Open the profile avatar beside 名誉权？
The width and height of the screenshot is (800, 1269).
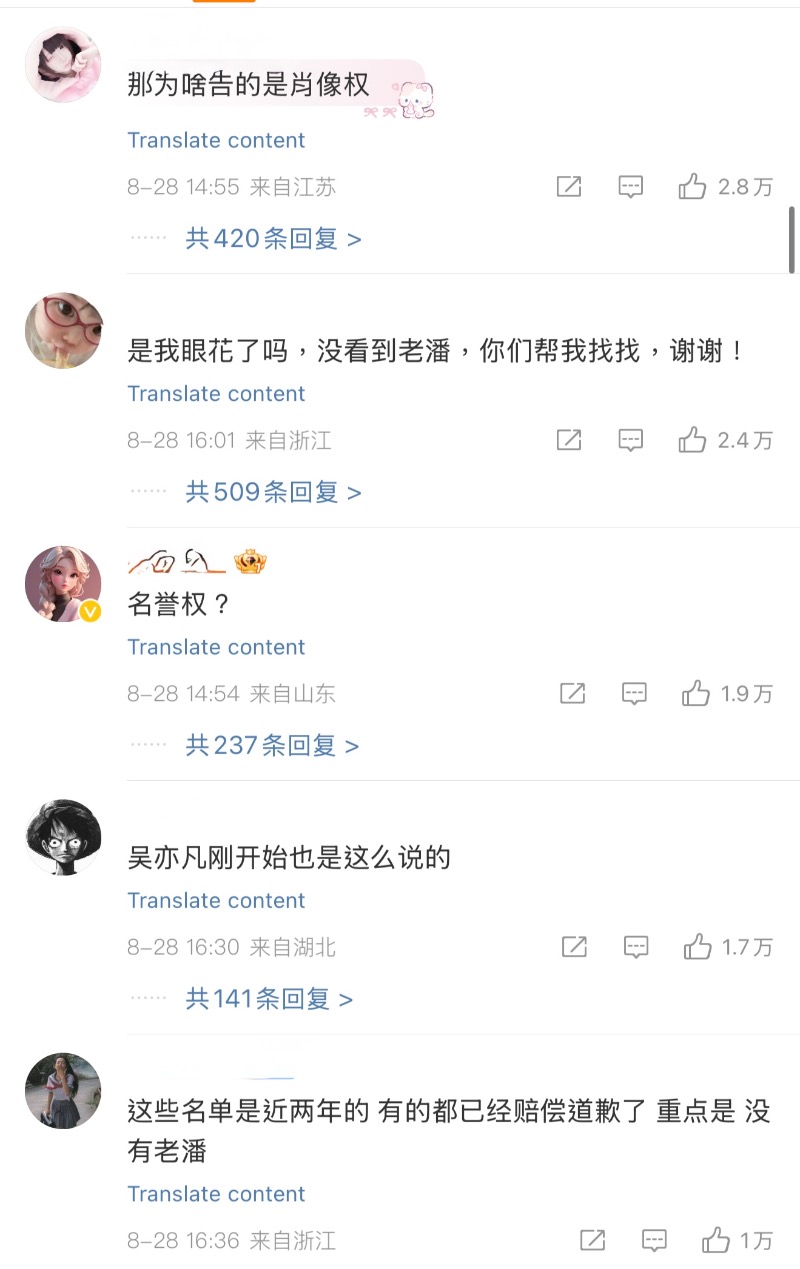click(63, 584)
